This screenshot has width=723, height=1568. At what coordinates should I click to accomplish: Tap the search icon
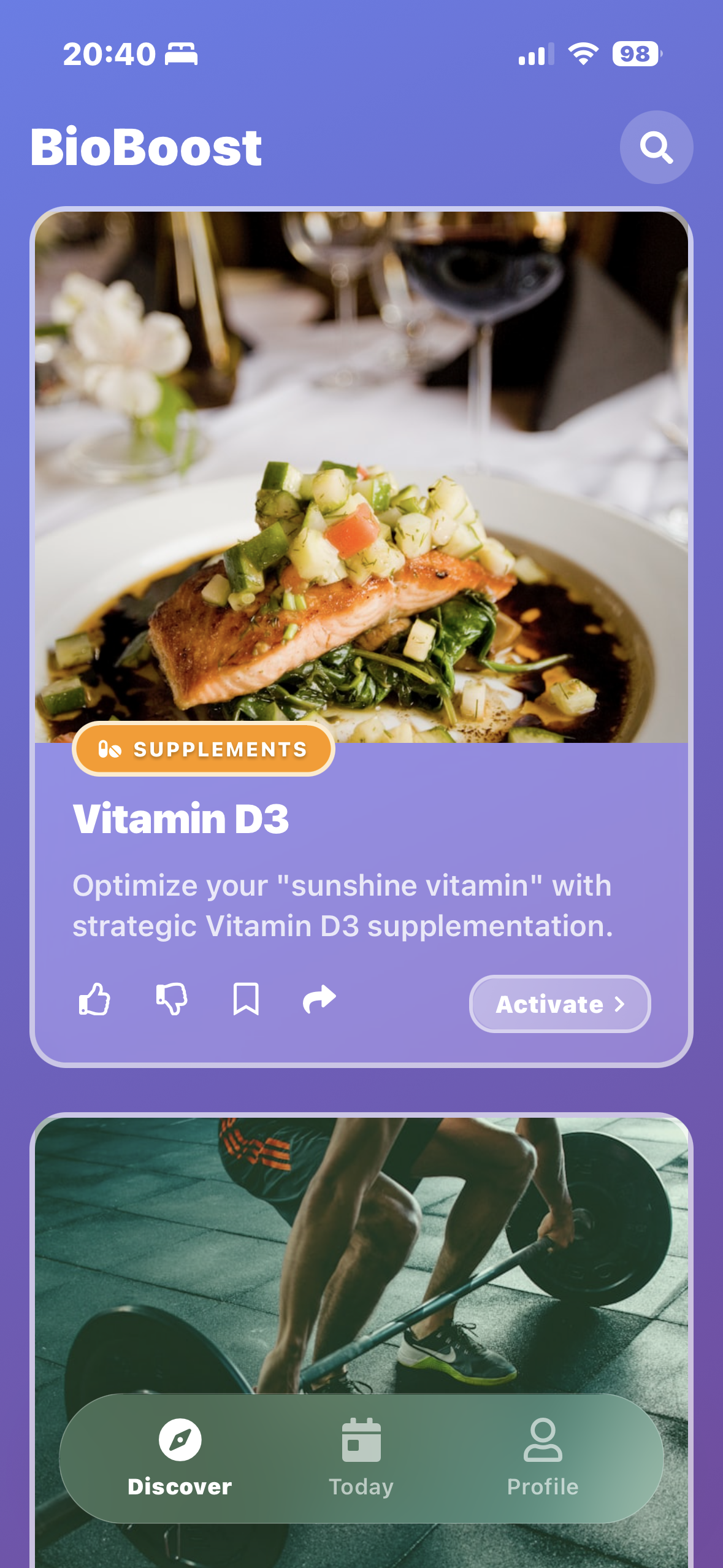[656, 146]
